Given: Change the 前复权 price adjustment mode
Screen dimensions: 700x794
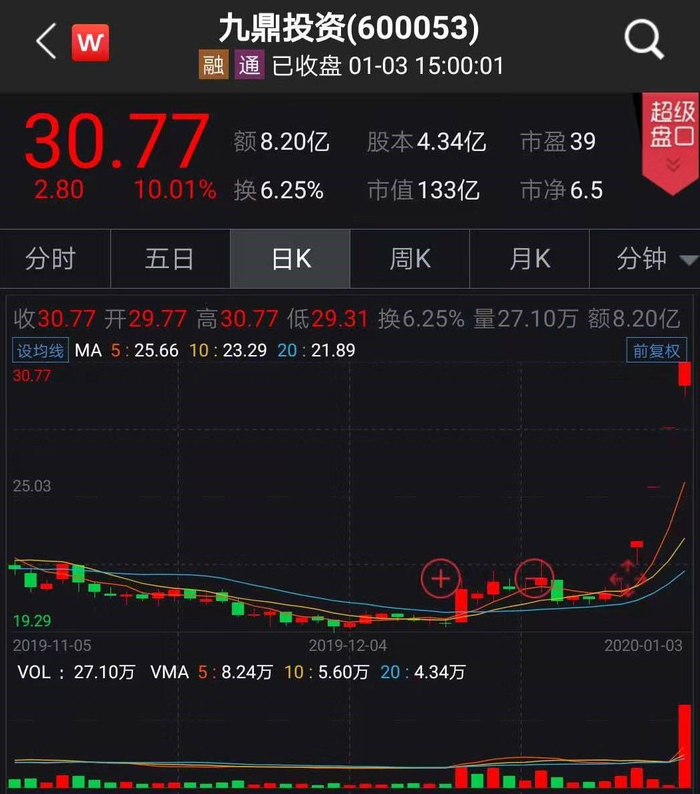Looking at the screenshot, I should [x=656, y=351].
